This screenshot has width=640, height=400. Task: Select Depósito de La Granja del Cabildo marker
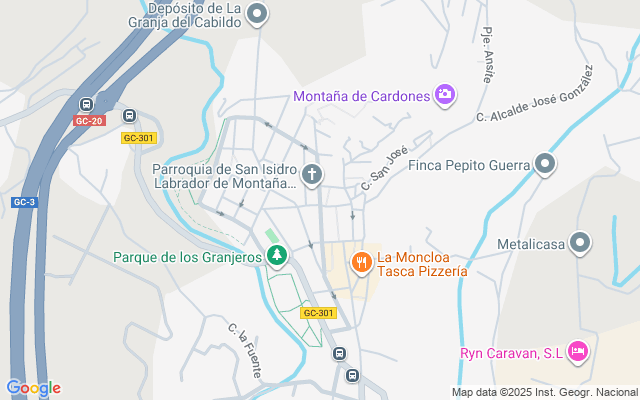tap(258, 14)
